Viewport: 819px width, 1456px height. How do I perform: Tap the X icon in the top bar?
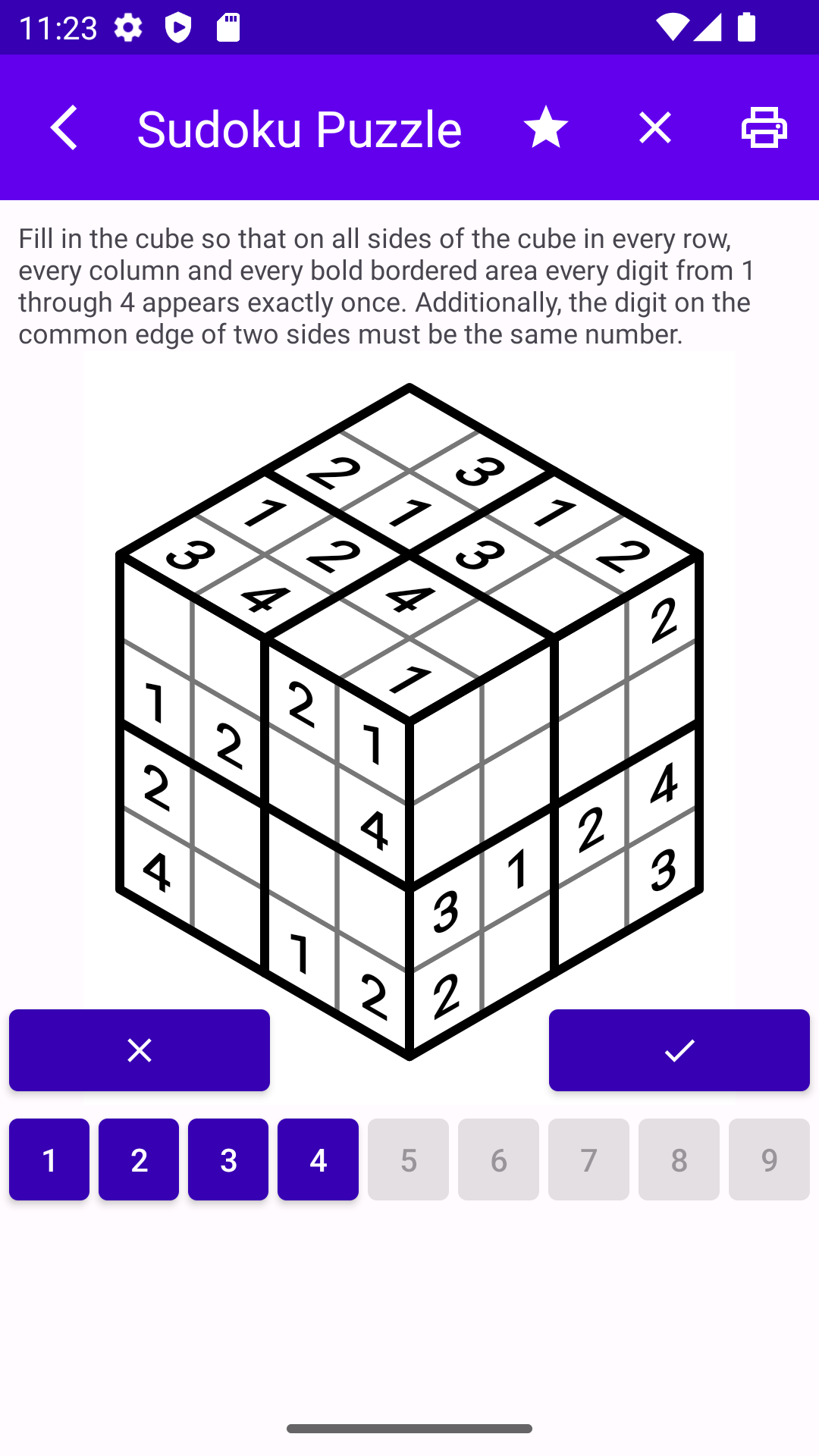coord(654,128)
